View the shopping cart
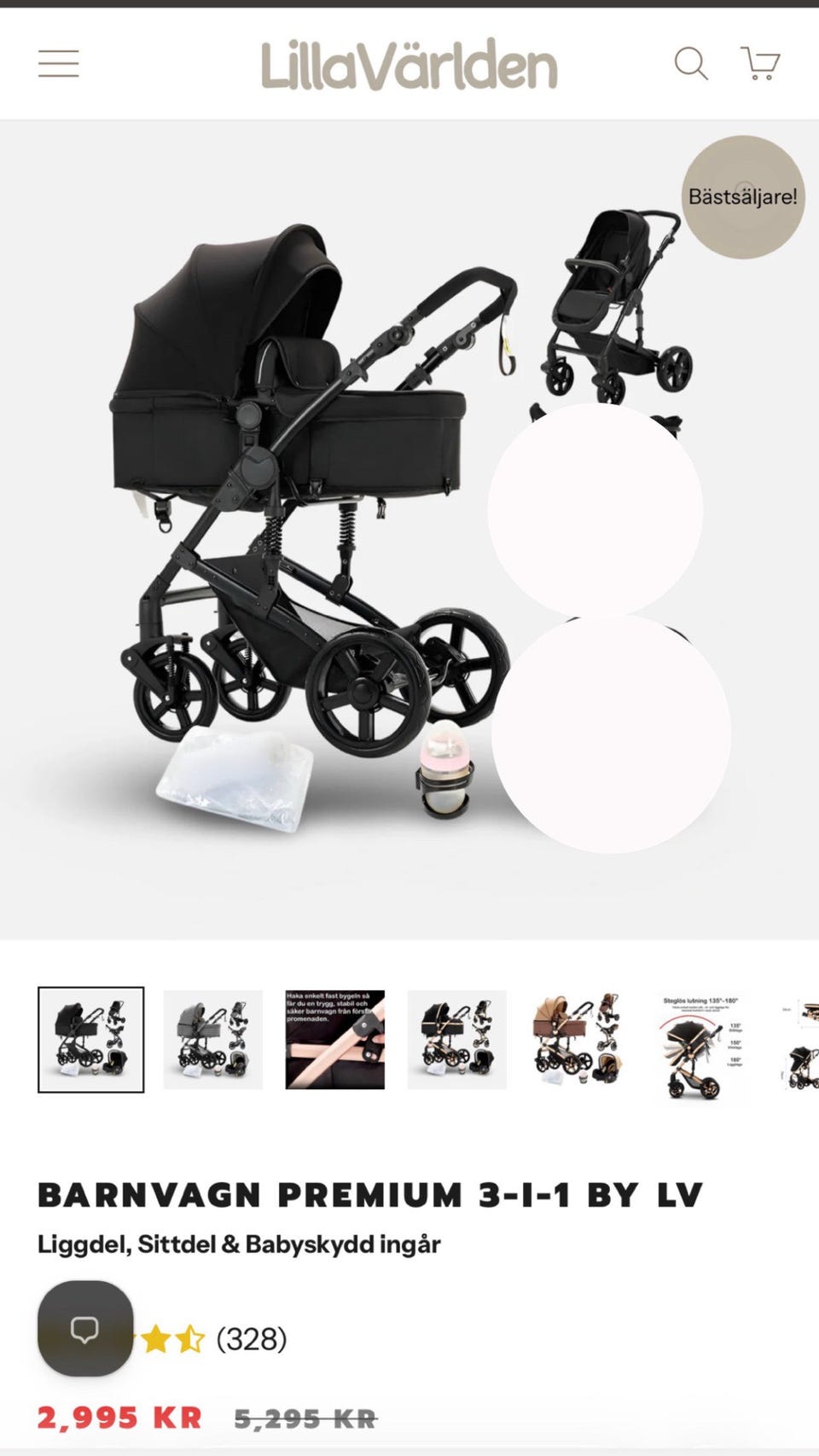Viewport: 819px width, 1456px height. pos(759,64)
